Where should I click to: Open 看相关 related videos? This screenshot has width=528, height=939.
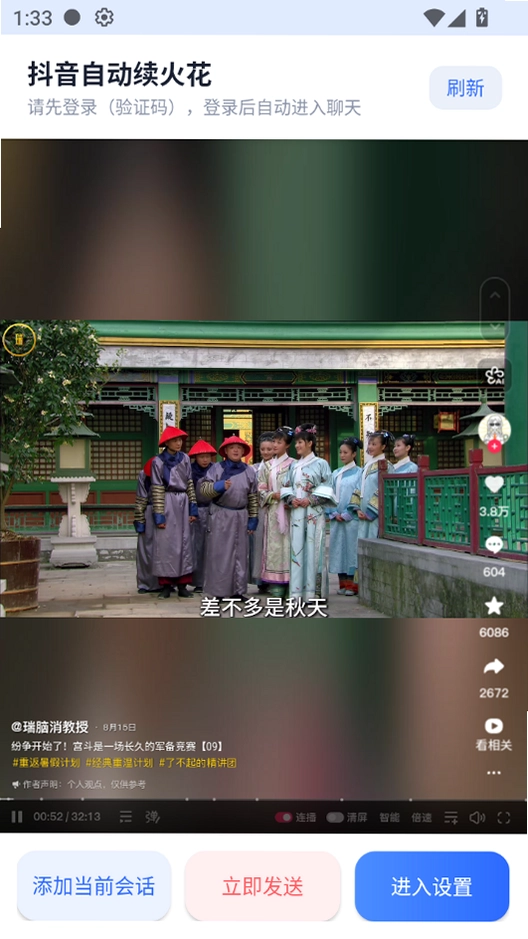click(x=494, y=734)
